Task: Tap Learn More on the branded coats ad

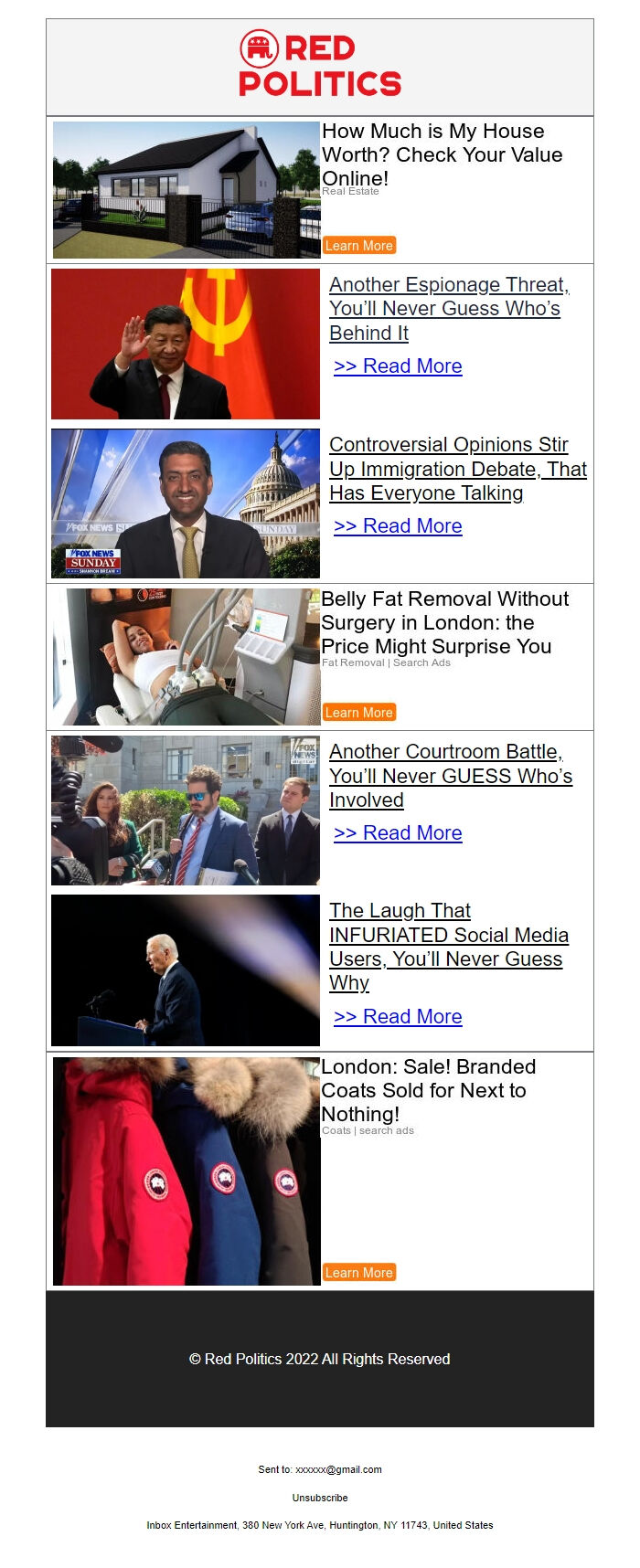Action: pyautogui.click(x=359, y=1272)
